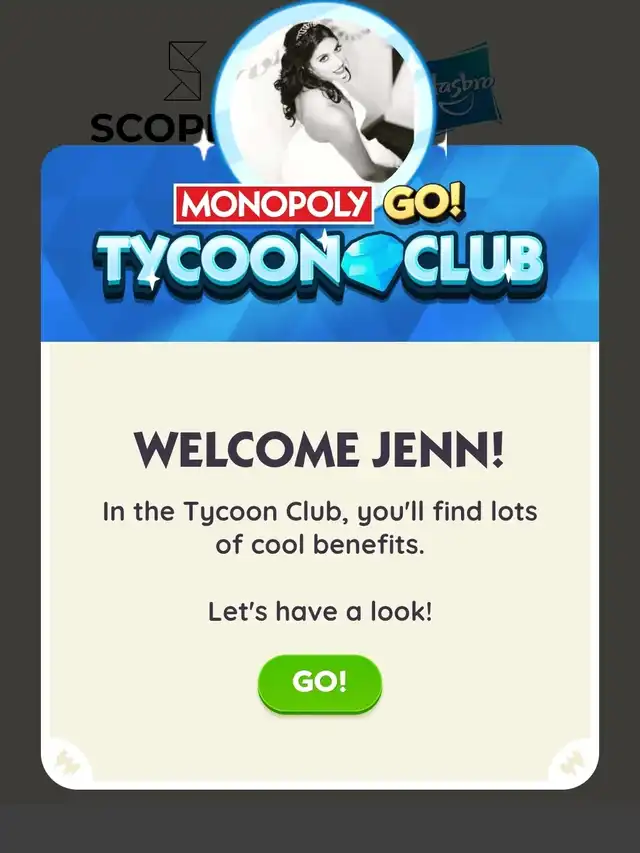Tap the green GO! button
This screenshot has width=640, height=853.
pyautogui.click(x=319, y=683)
